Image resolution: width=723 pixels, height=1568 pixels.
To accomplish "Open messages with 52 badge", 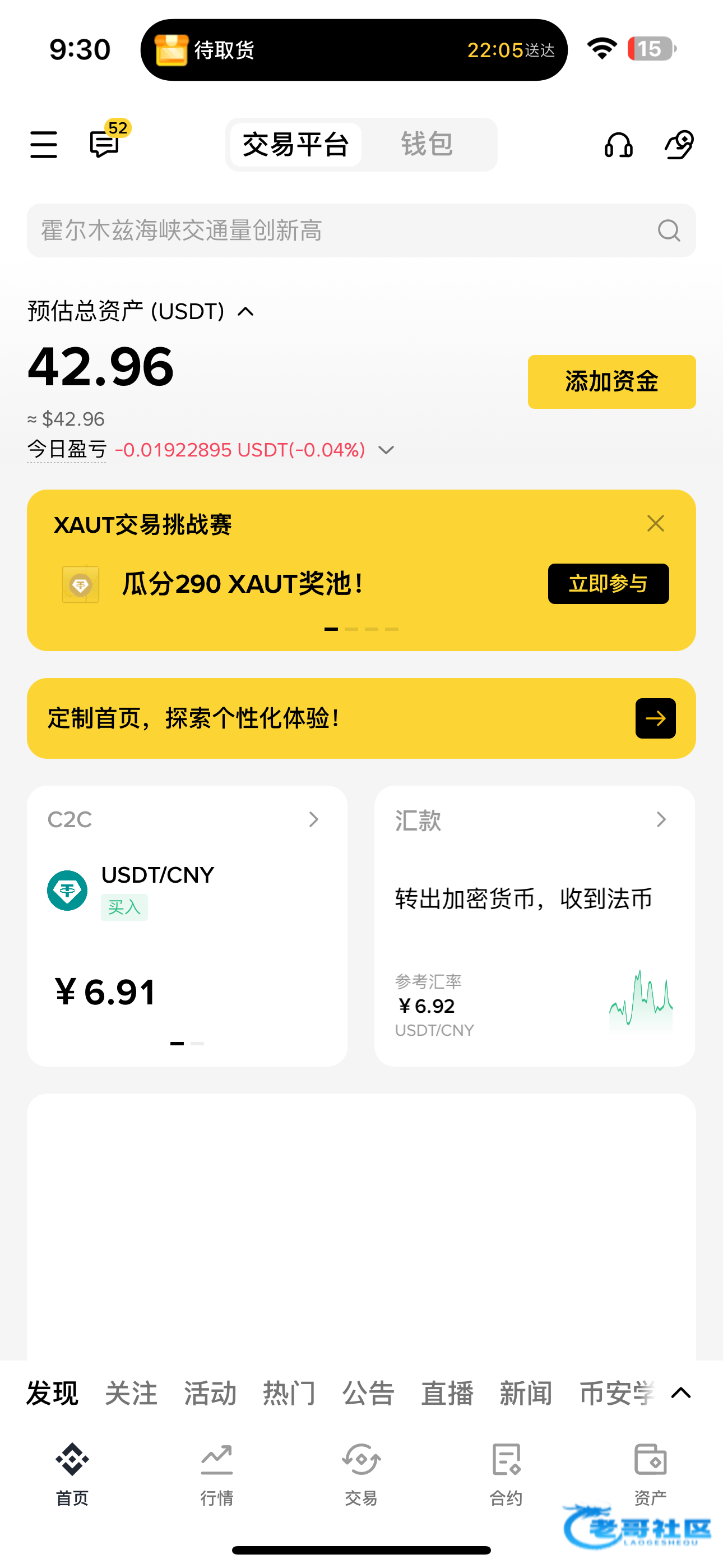I will click(x=105, y=144).
